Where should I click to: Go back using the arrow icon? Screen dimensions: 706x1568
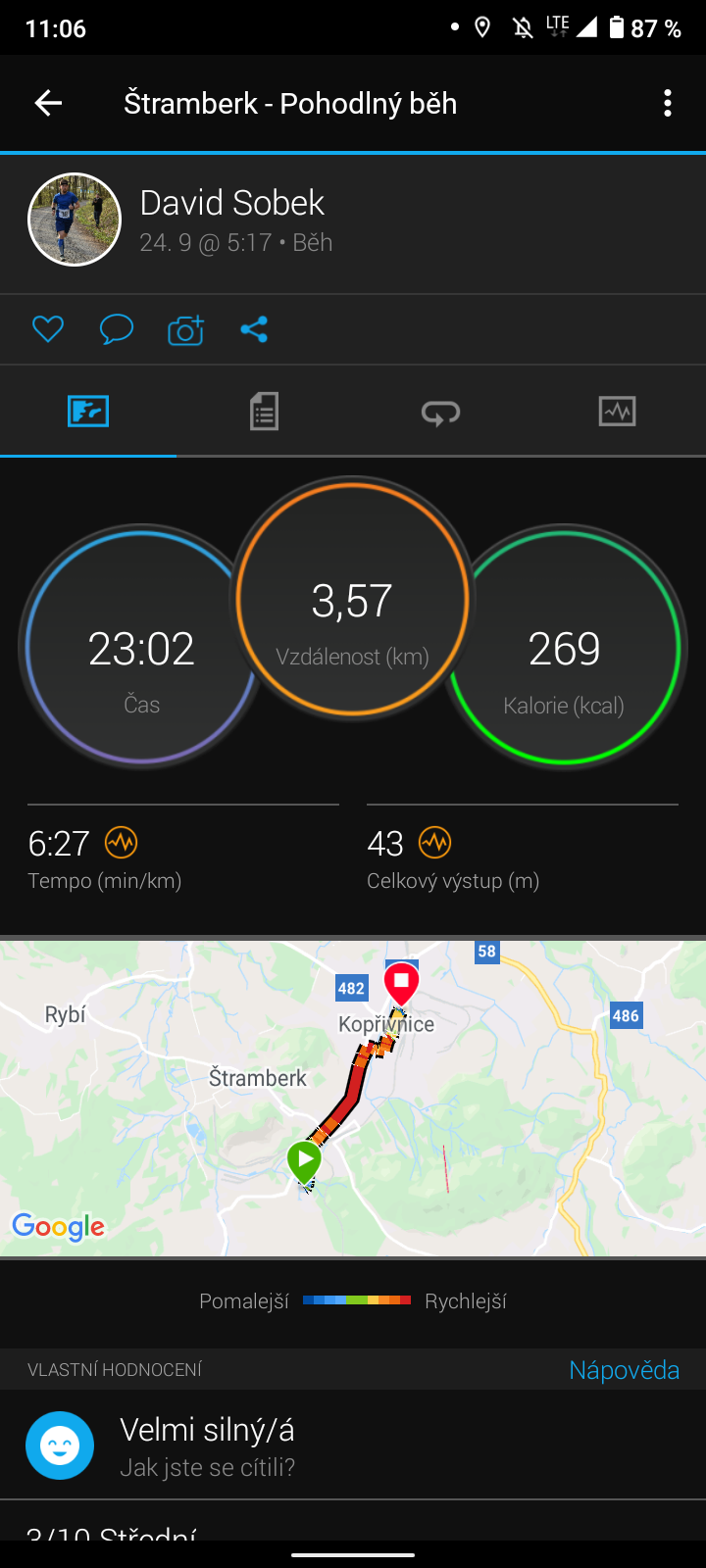(x=48, y=103)
